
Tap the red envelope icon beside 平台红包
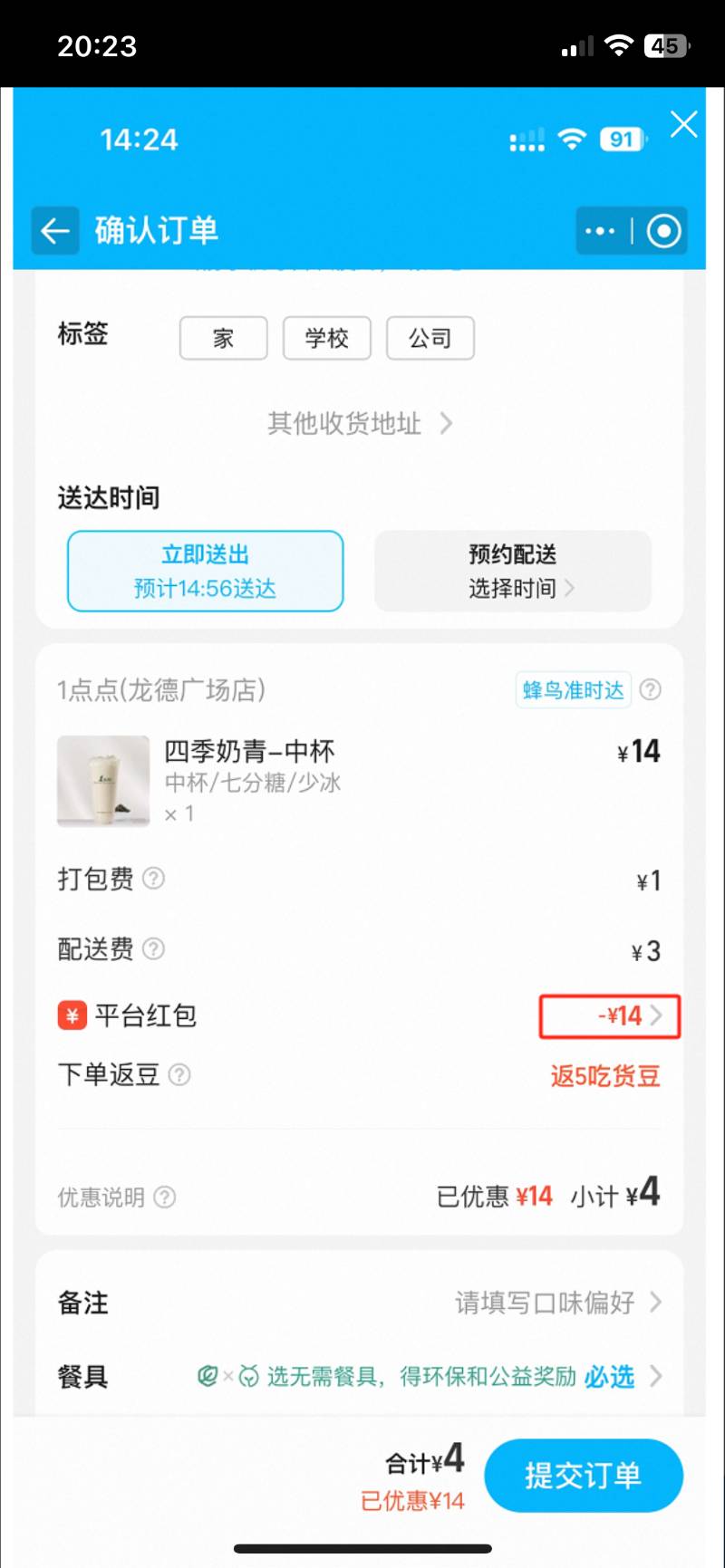pos(70,1015)
